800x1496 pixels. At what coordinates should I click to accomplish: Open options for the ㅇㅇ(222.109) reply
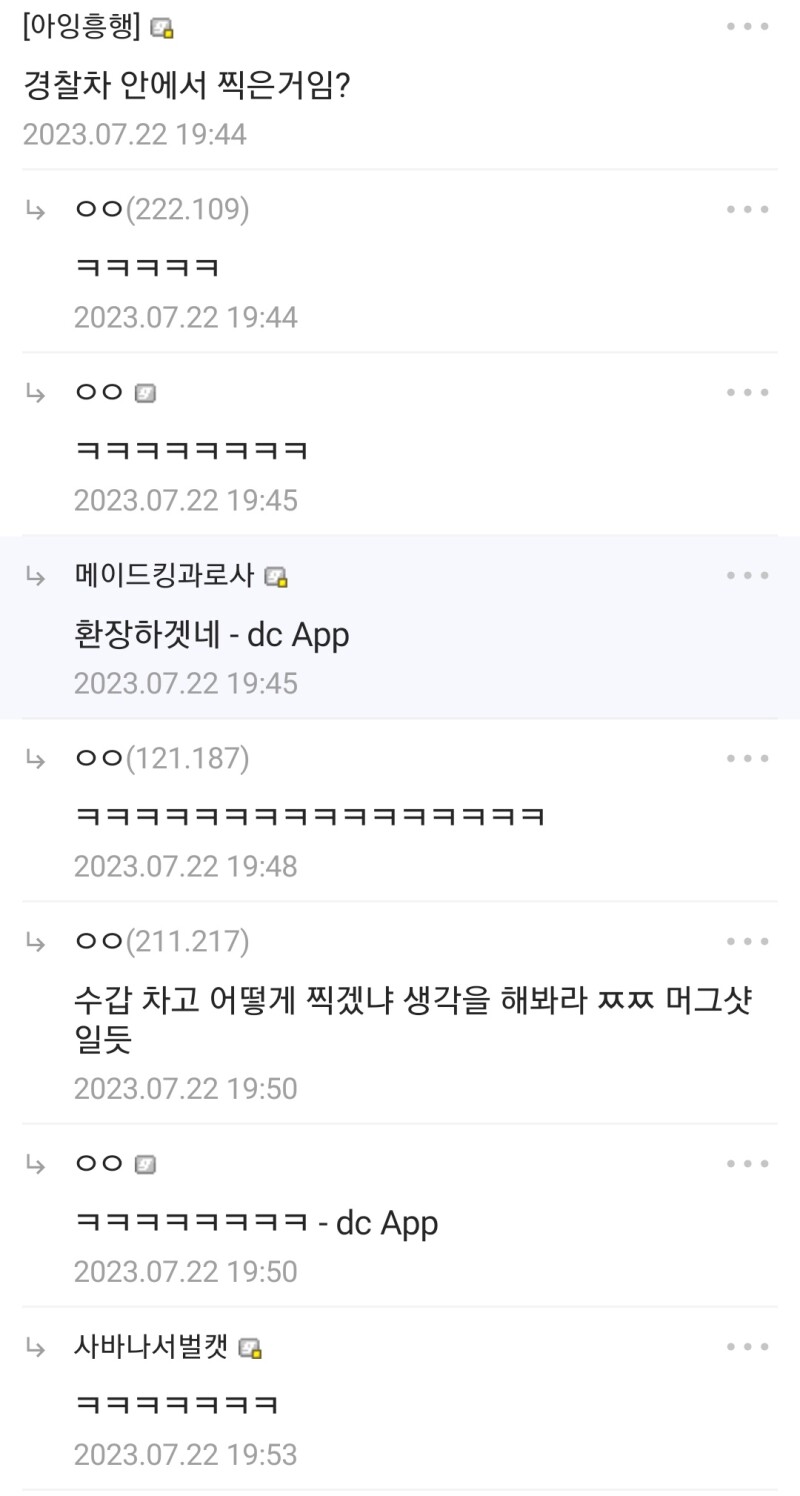click(747, 210)
